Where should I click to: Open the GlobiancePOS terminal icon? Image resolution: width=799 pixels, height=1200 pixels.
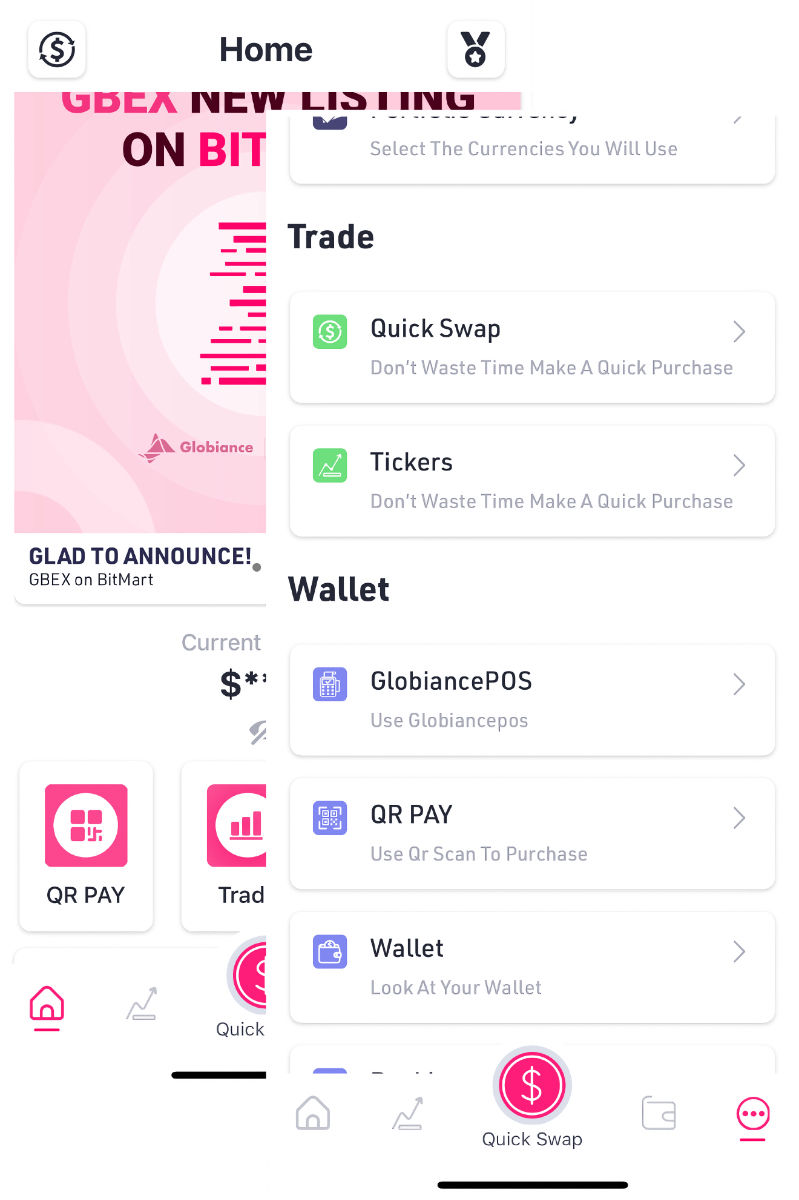coord(330,684)
